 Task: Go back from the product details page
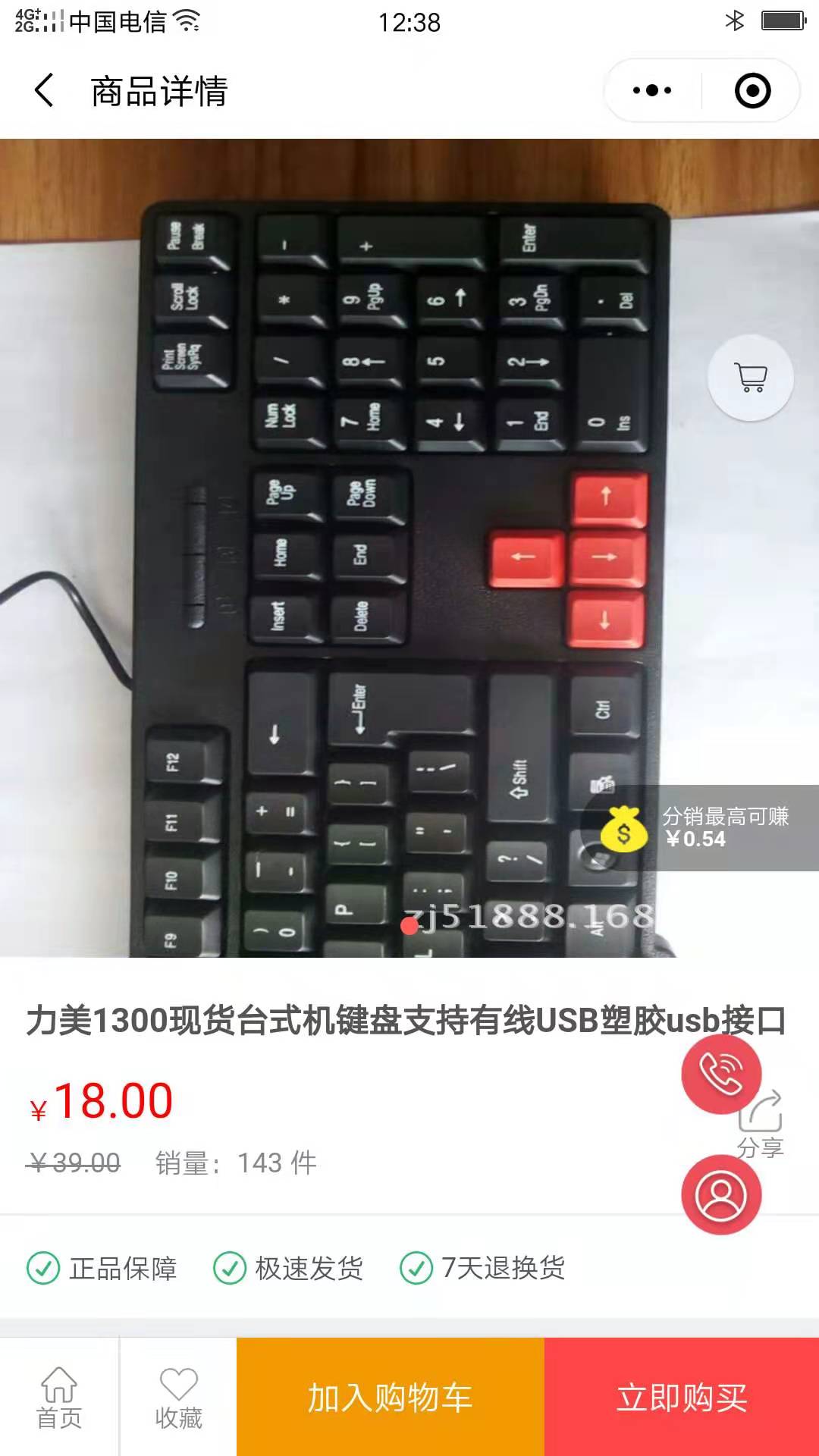[x=45, y=91]
